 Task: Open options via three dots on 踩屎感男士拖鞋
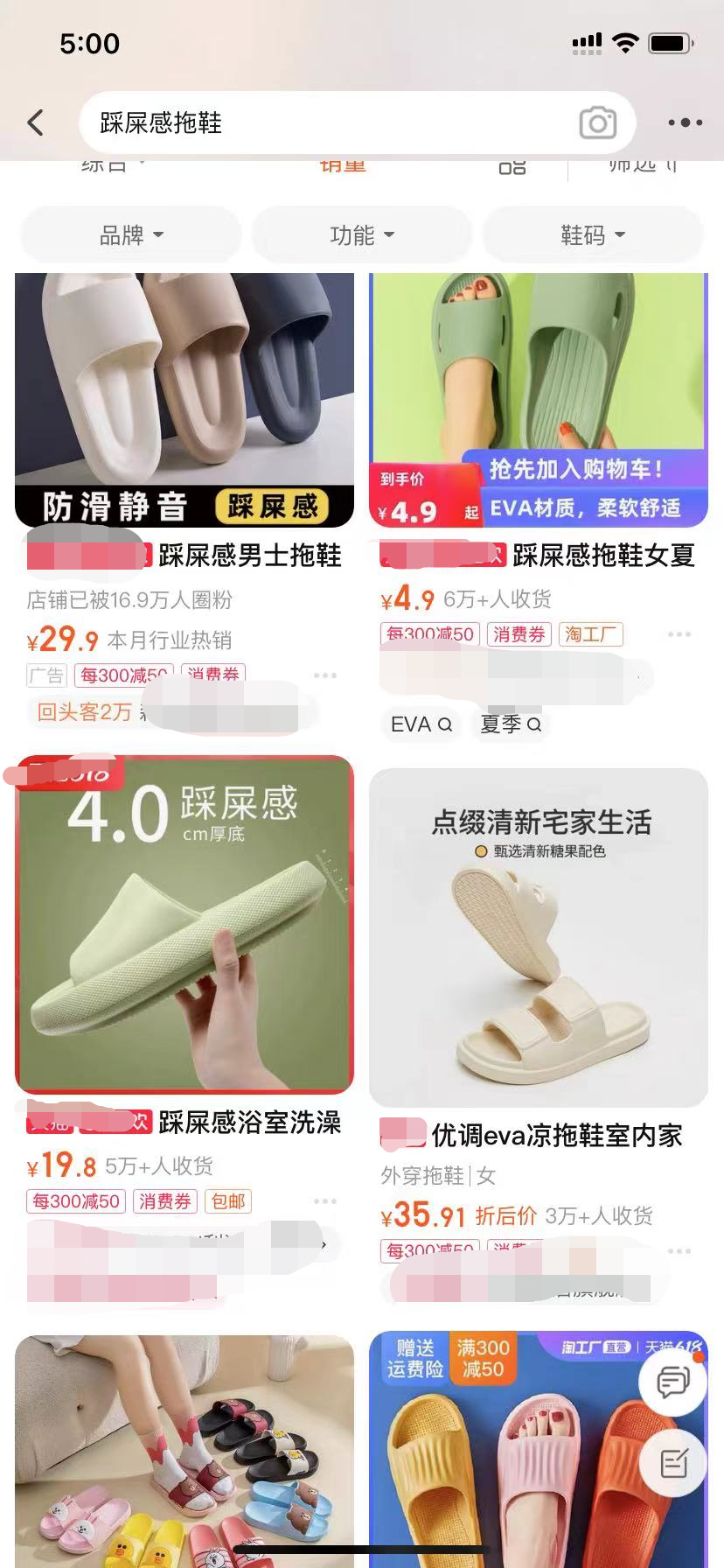(x=325, y=675)
